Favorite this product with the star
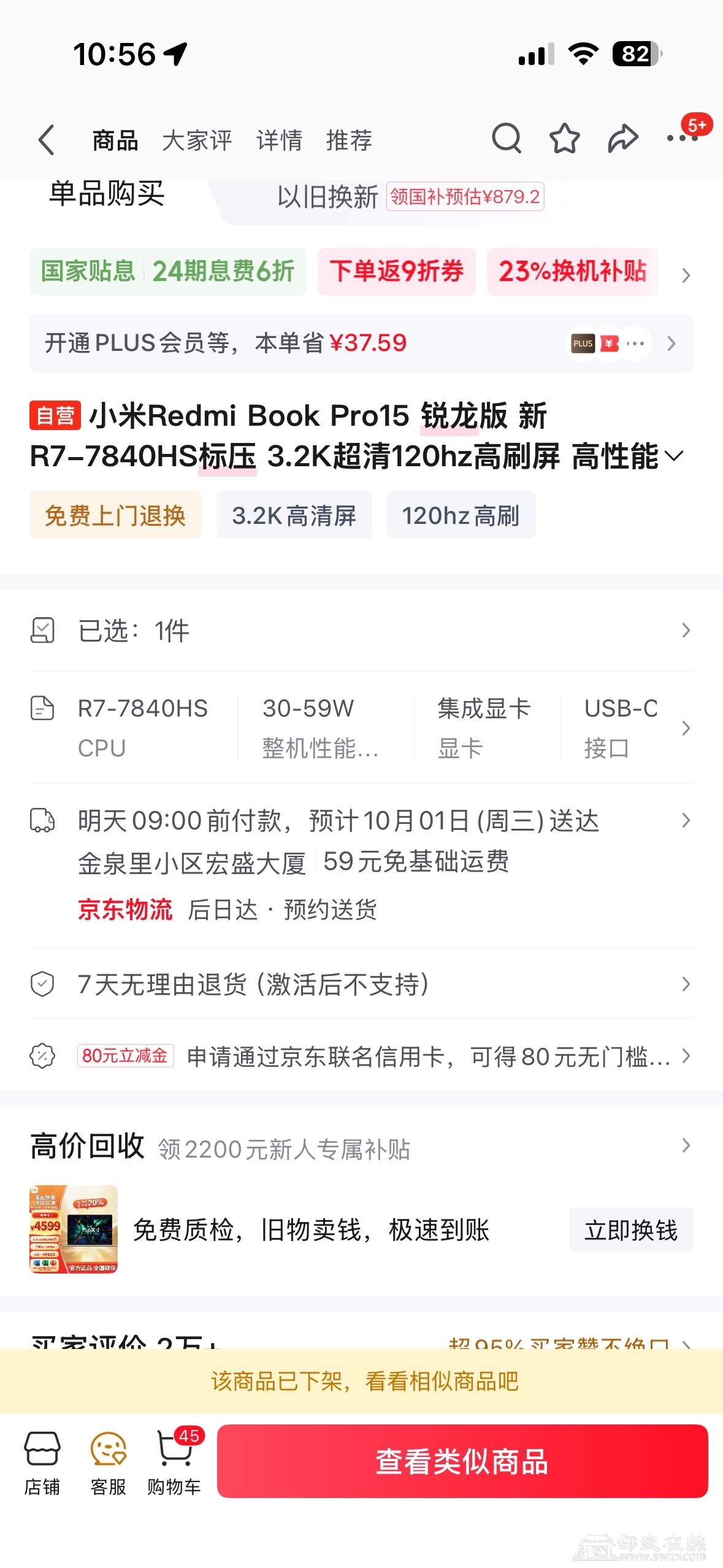Viewport: 723px width, 1568px height. coord(564,139)
